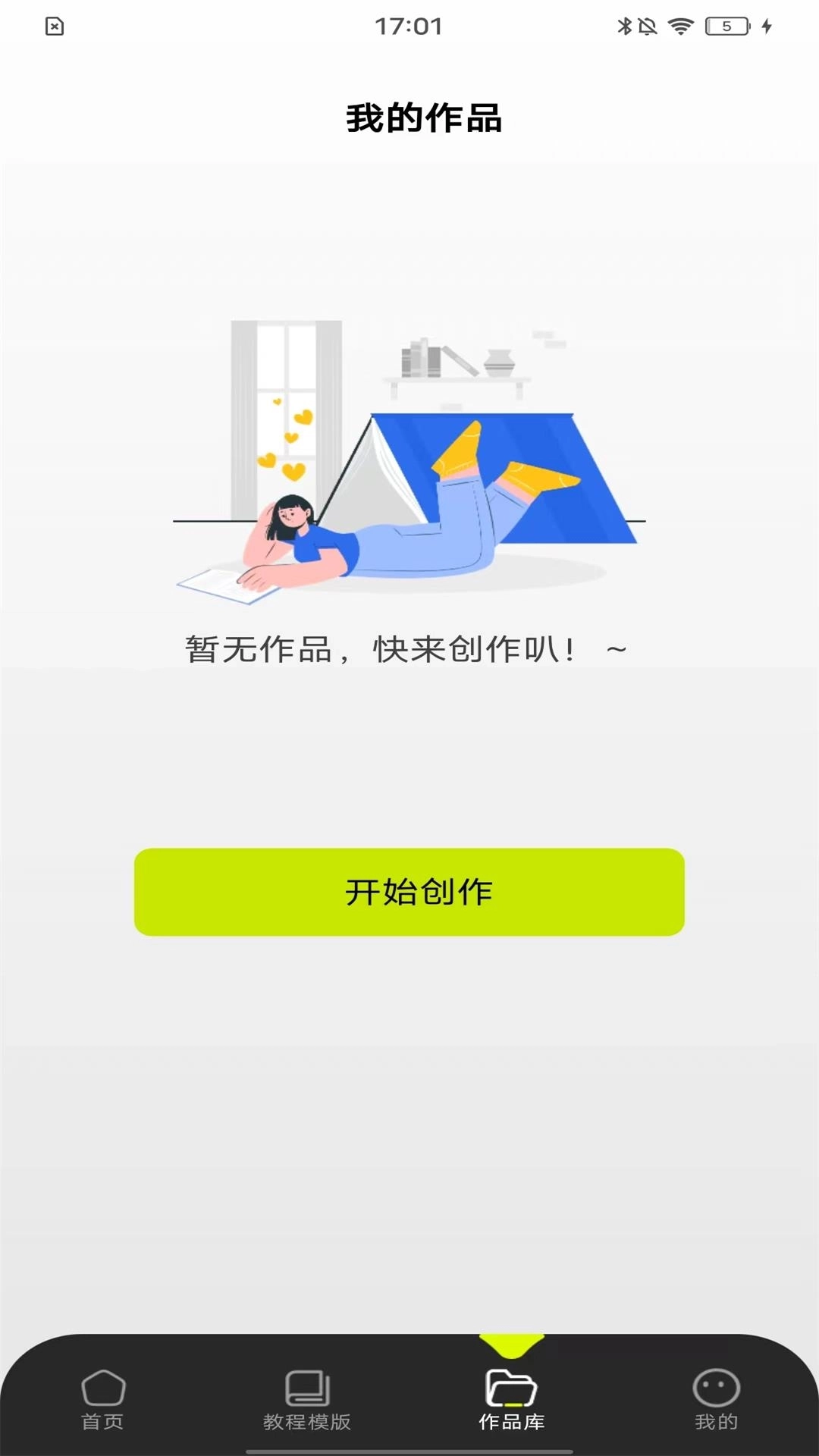
Task: Tap the 暂无作品 empty state message
Action: (x=405, y=648)
